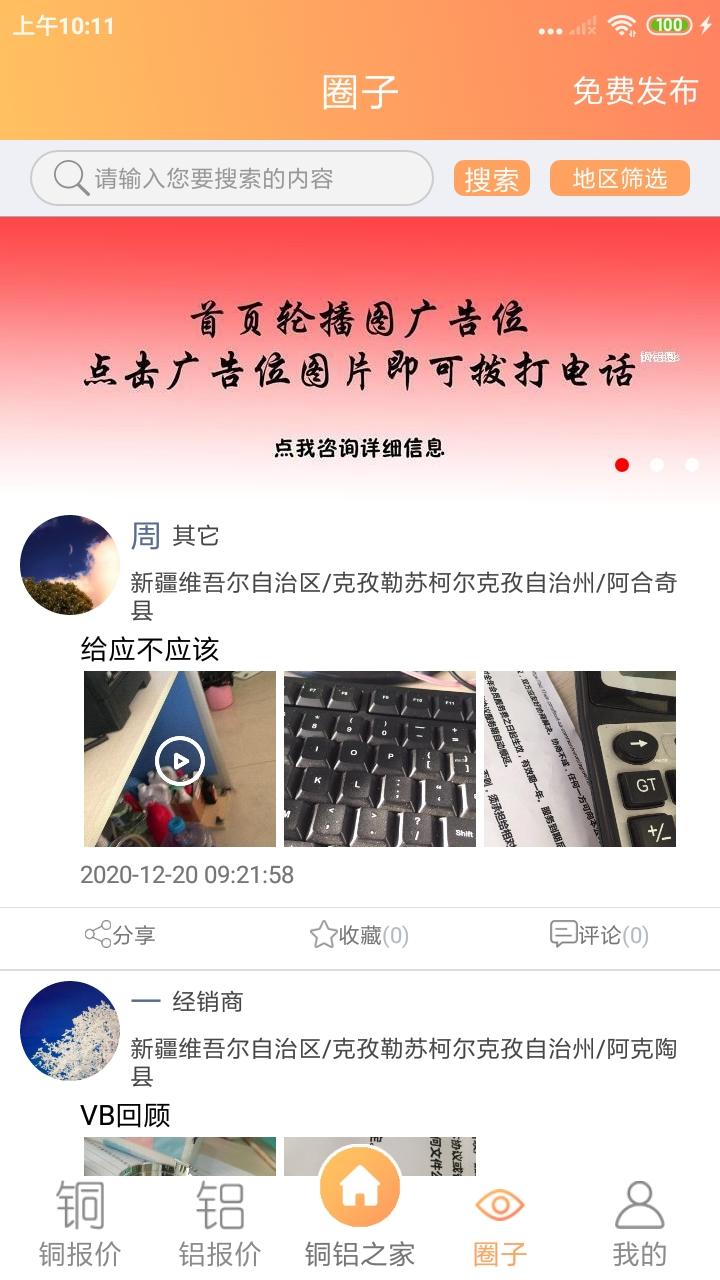Play the video in 周's post
Screen dimensions: 720x1280
coord(180,760)
